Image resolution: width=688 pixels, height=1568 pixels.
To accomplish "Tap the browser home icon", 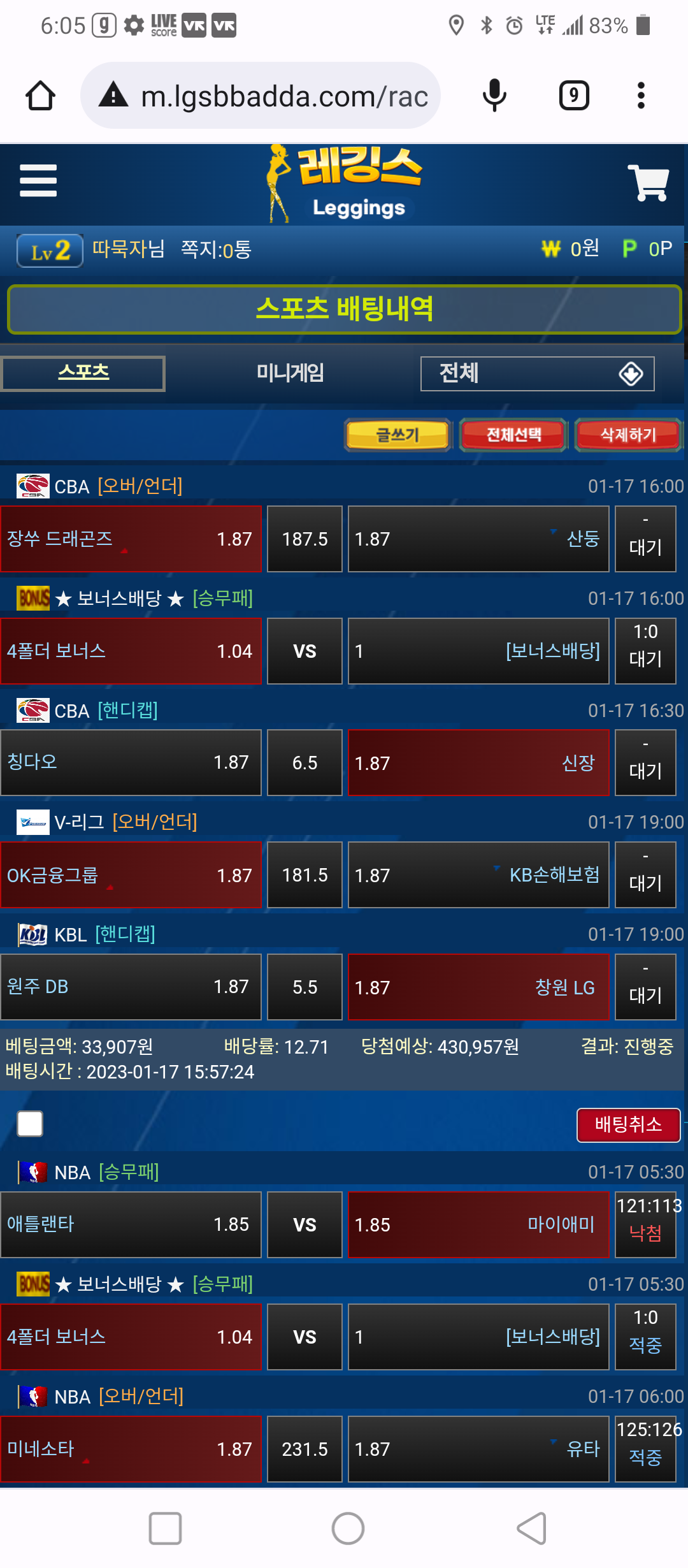I will coord(40,96).
